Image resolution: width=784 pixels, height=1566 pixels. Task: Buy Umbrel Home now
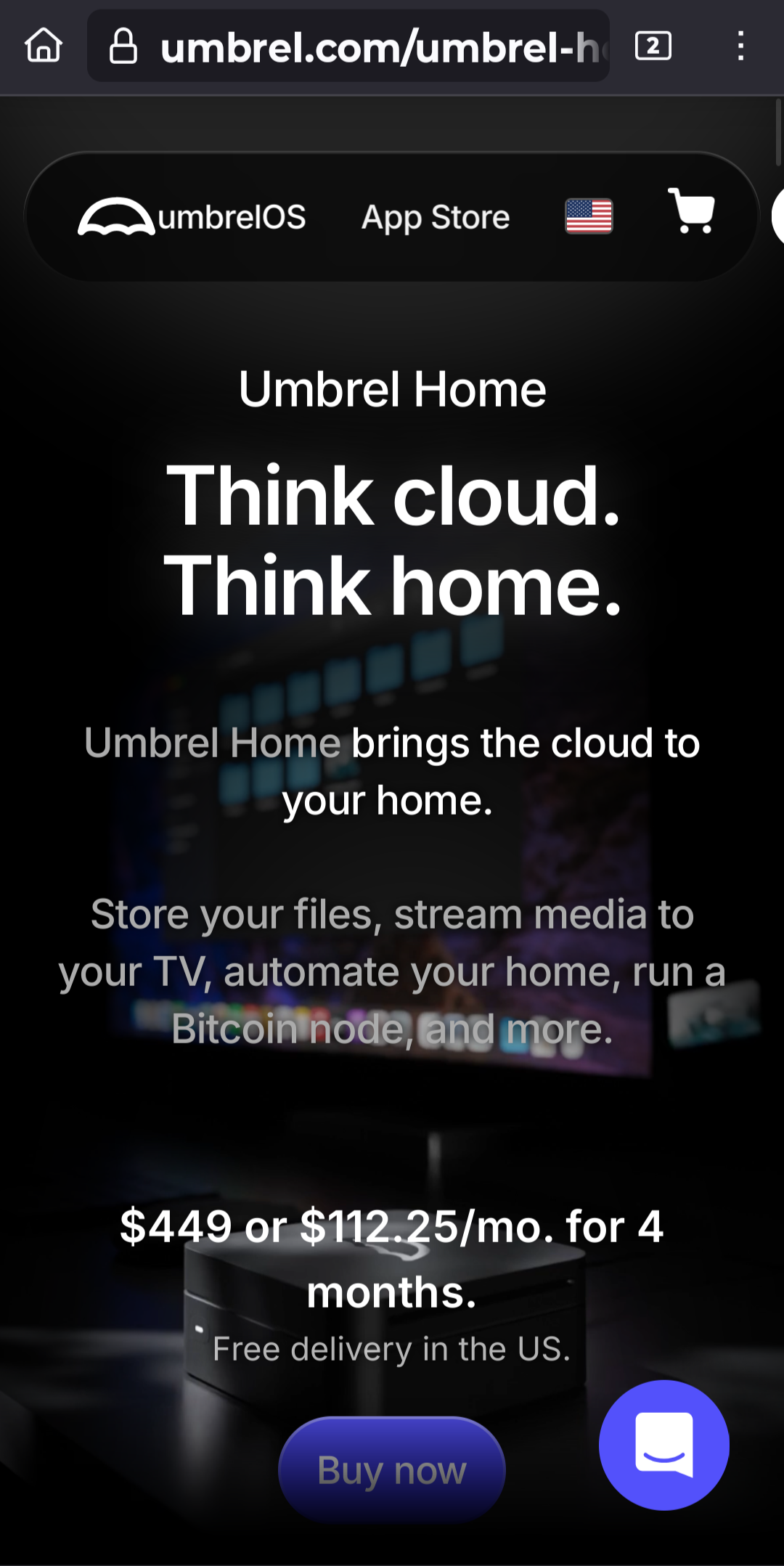point(392,1470)
